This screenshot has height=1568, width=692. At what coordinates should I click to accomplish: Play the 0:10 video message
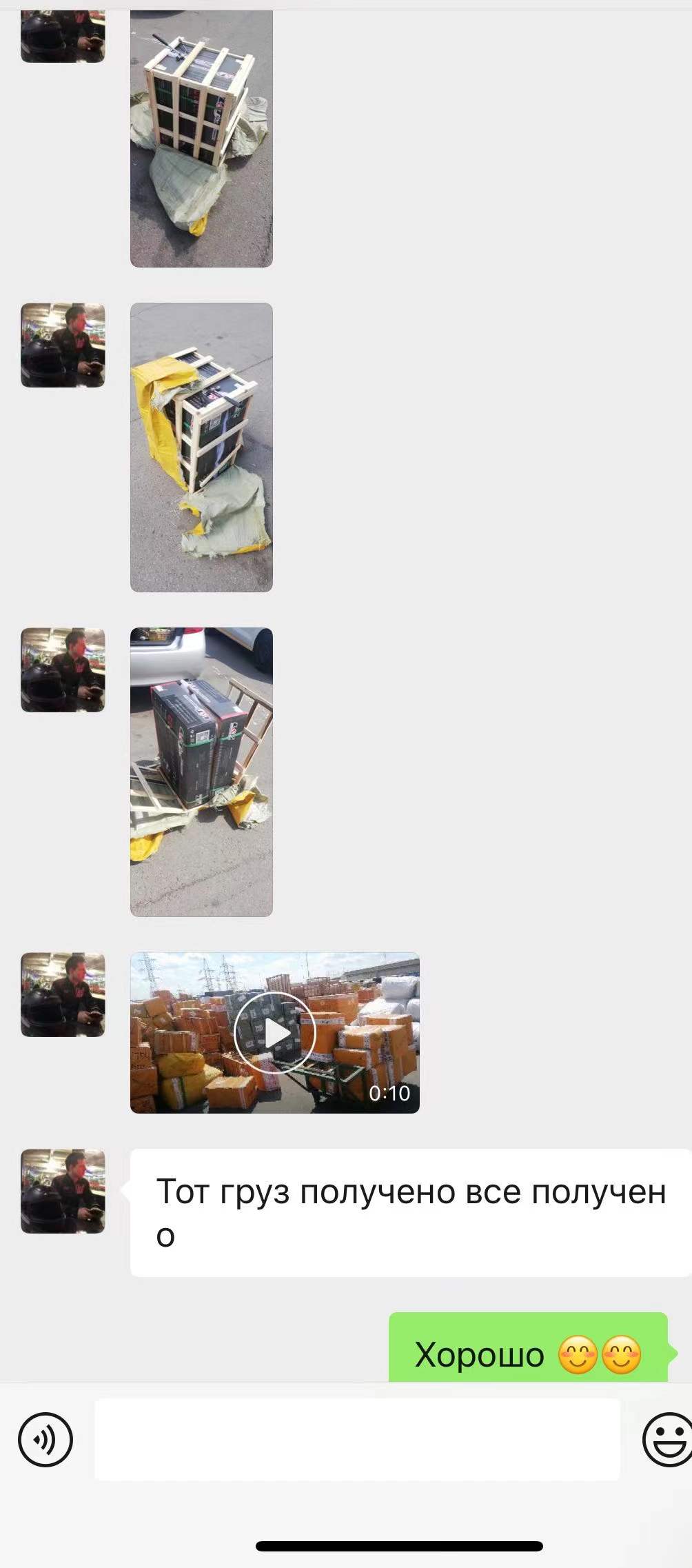(x=275, y=1032)
